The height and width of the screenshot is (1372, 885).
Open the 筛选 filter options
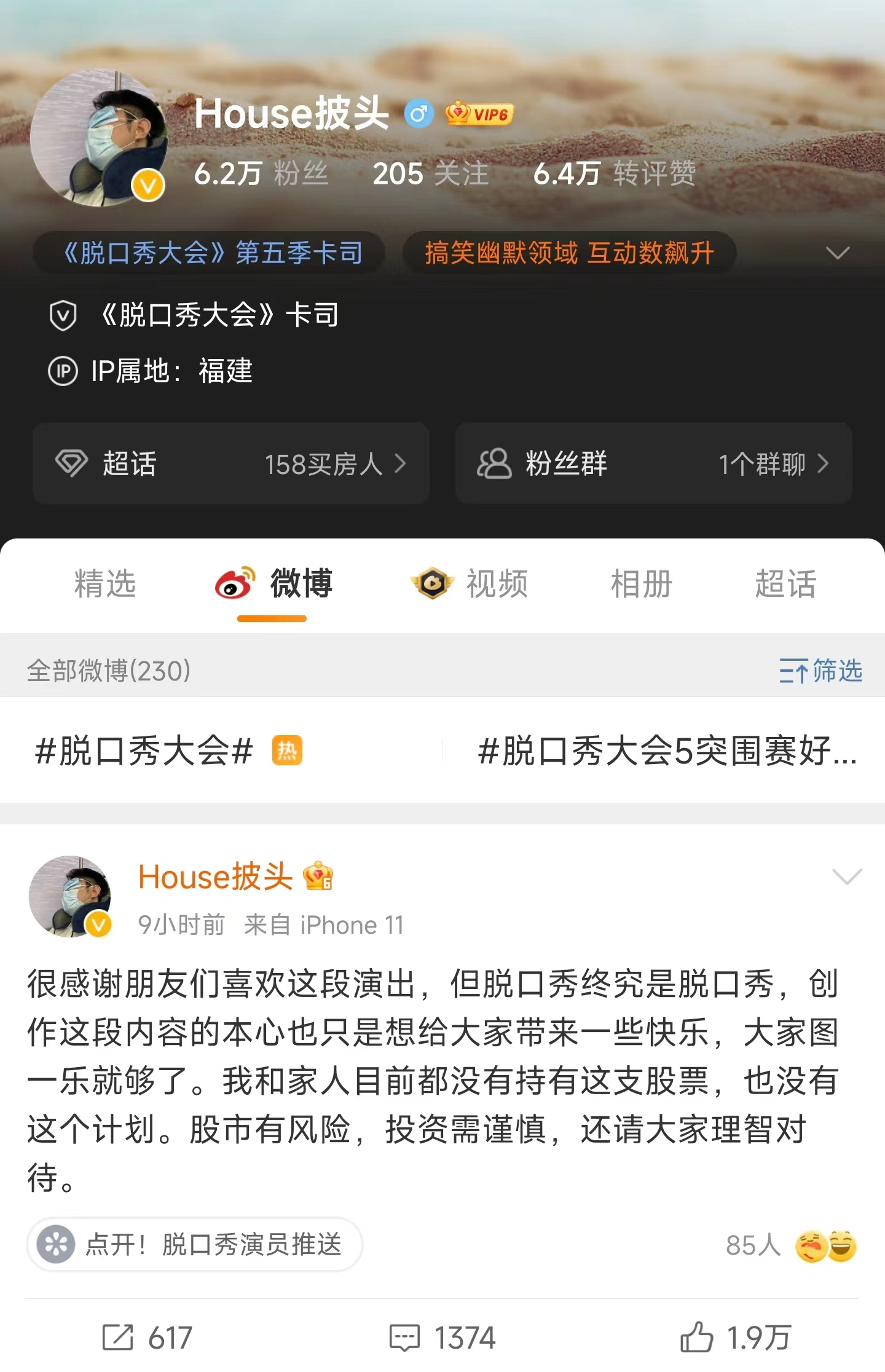tap(820, 670)
